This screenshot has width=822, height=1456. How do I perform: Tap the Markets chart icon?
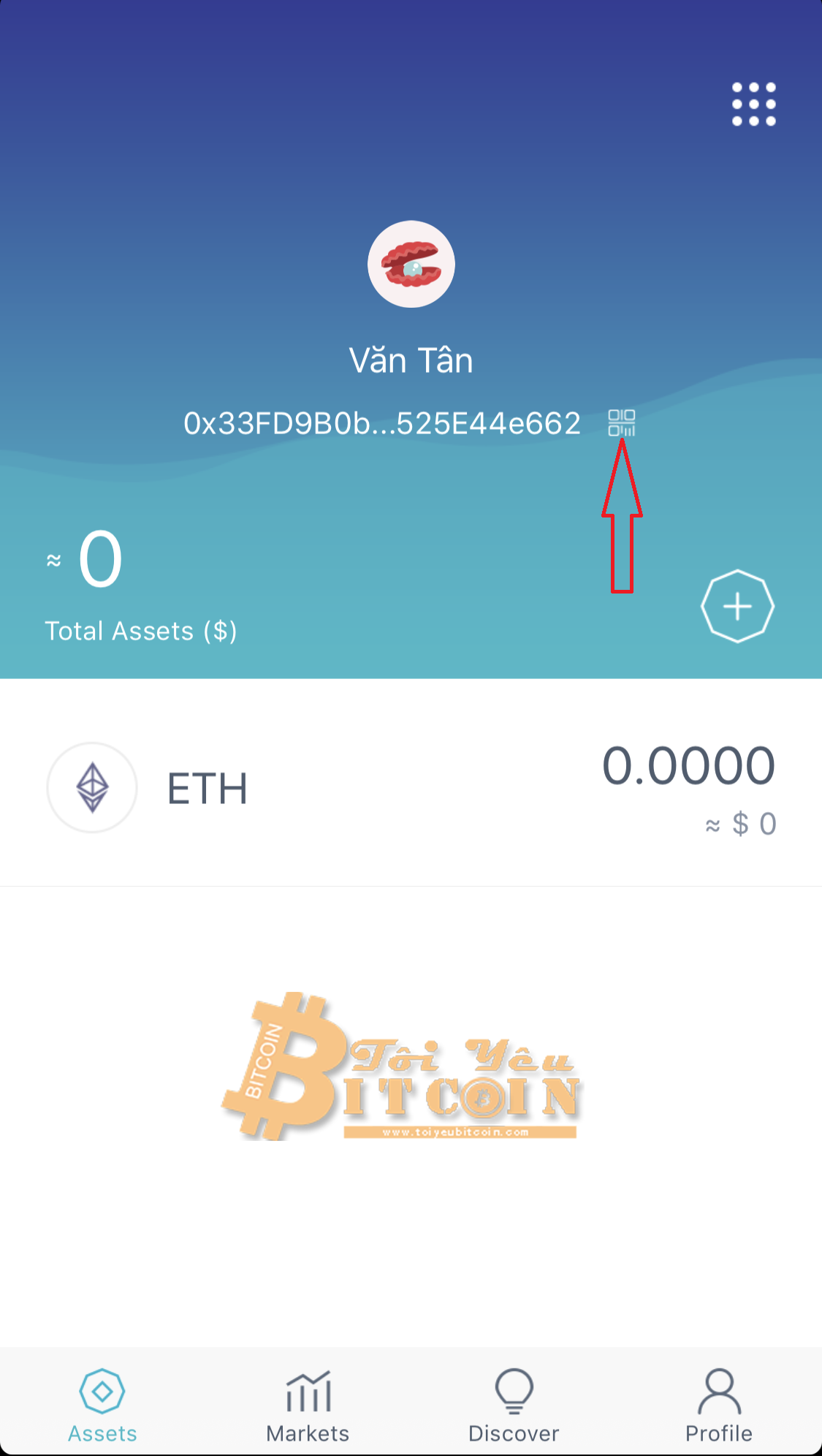point(308,1389)
